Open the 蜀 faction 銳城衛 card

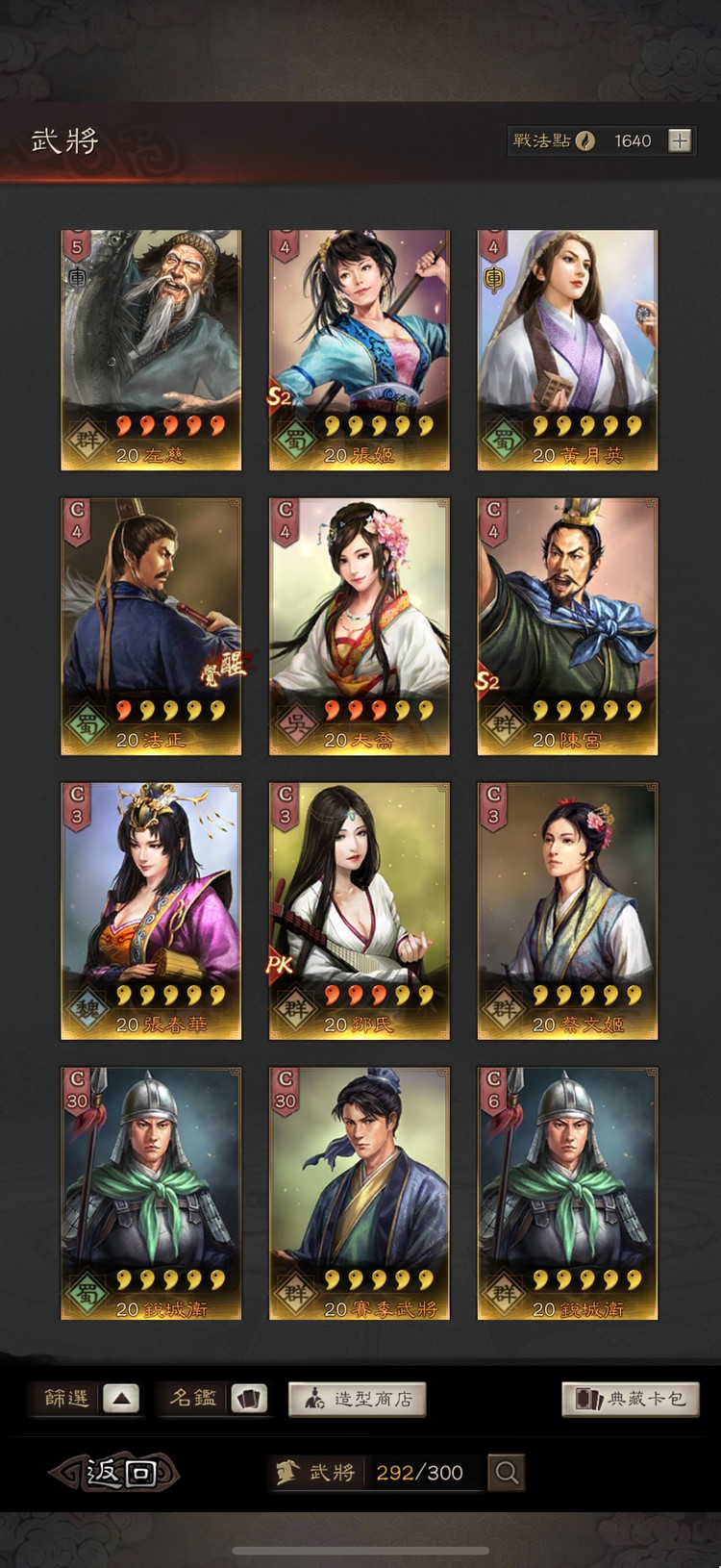click(x=151, y=1193)
